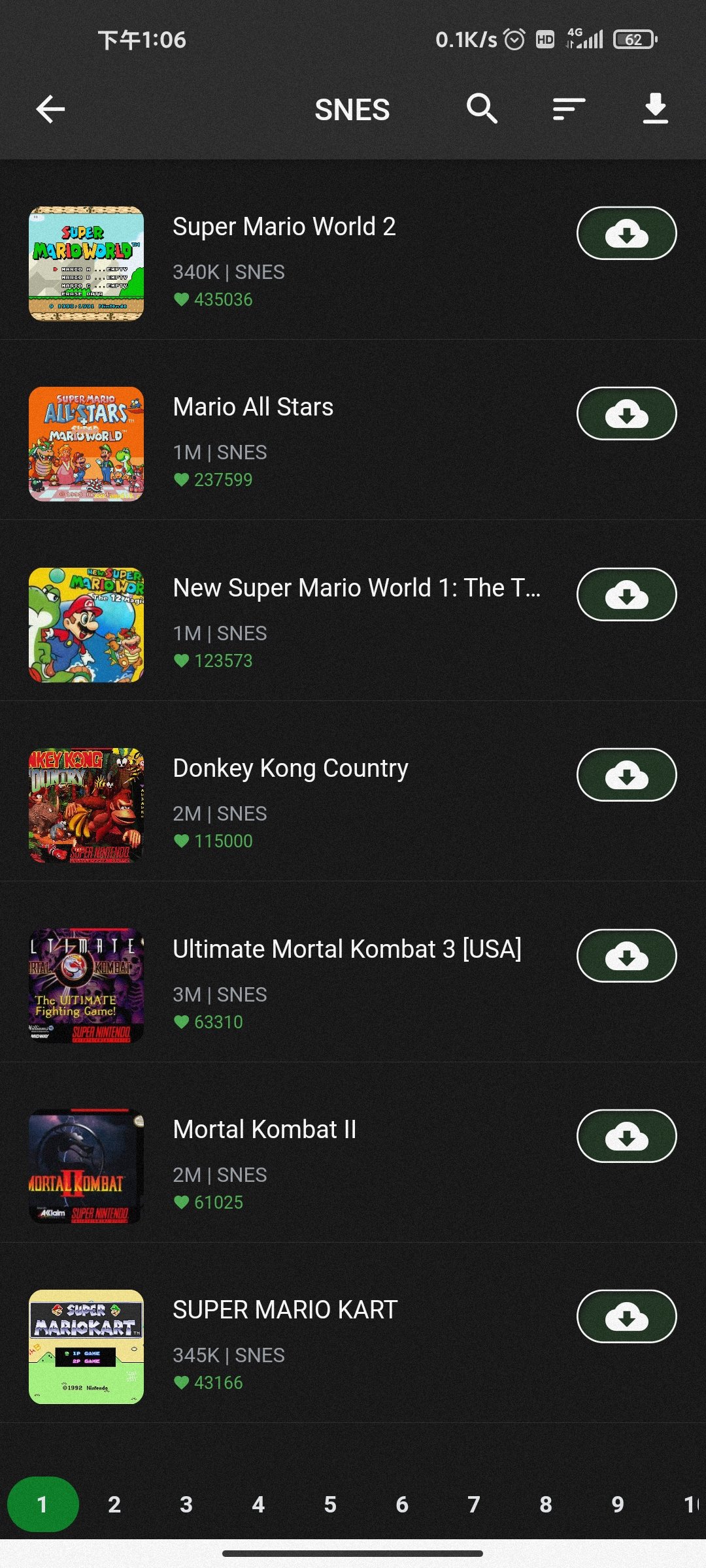Go back using the arrow icon
Screen dimensions: 706x1568
50,109
